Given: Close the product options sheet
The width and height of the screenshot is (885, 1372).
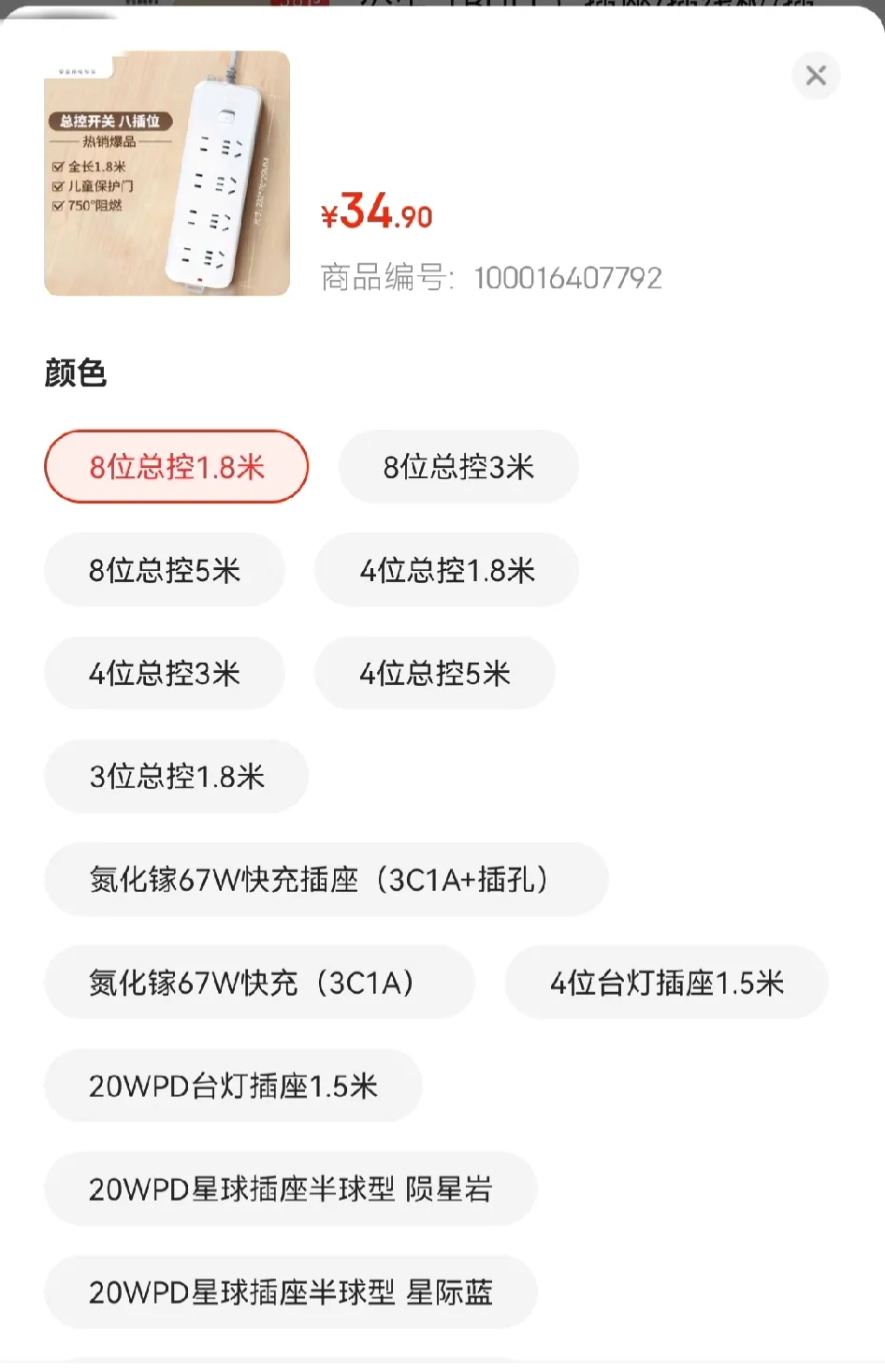Looking at the screenshot, I should coord(816,76).
